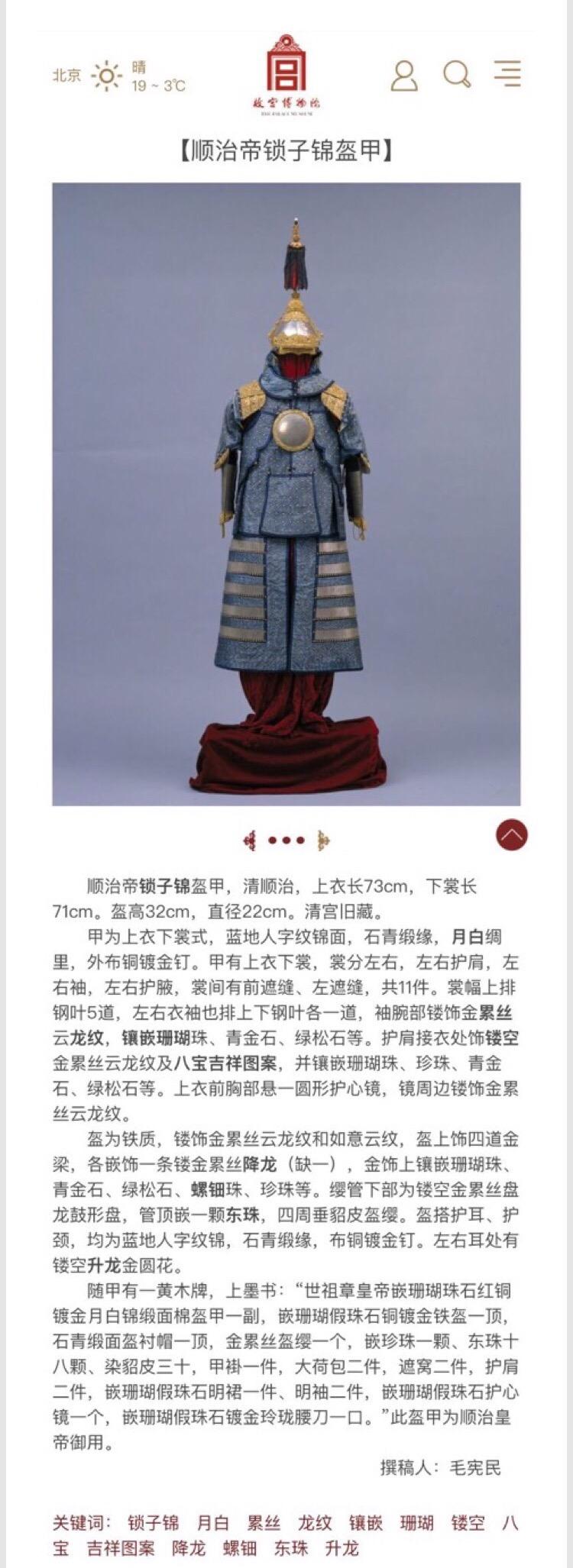The height and width of the screenshot is (1568, 573).
Task: Open the user account icon
Action: (x=404, y=75)
